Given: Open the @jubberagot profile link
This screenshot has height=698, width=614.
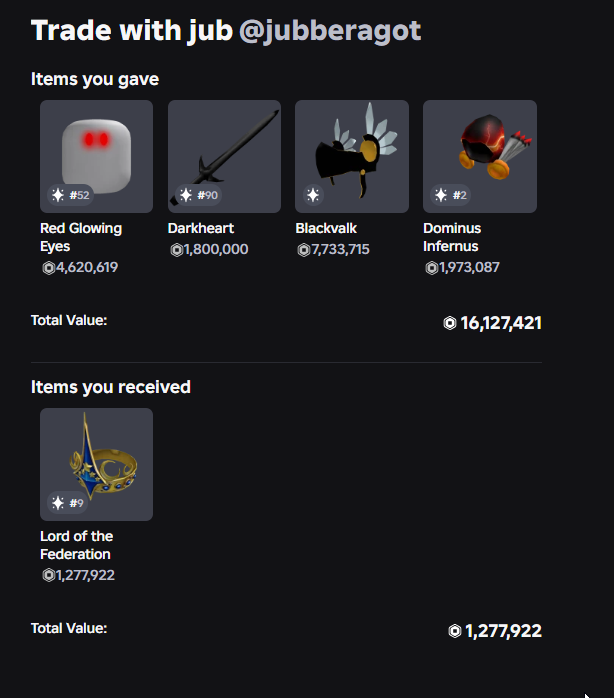Looking at the screenshot, I should pos(330,31).
